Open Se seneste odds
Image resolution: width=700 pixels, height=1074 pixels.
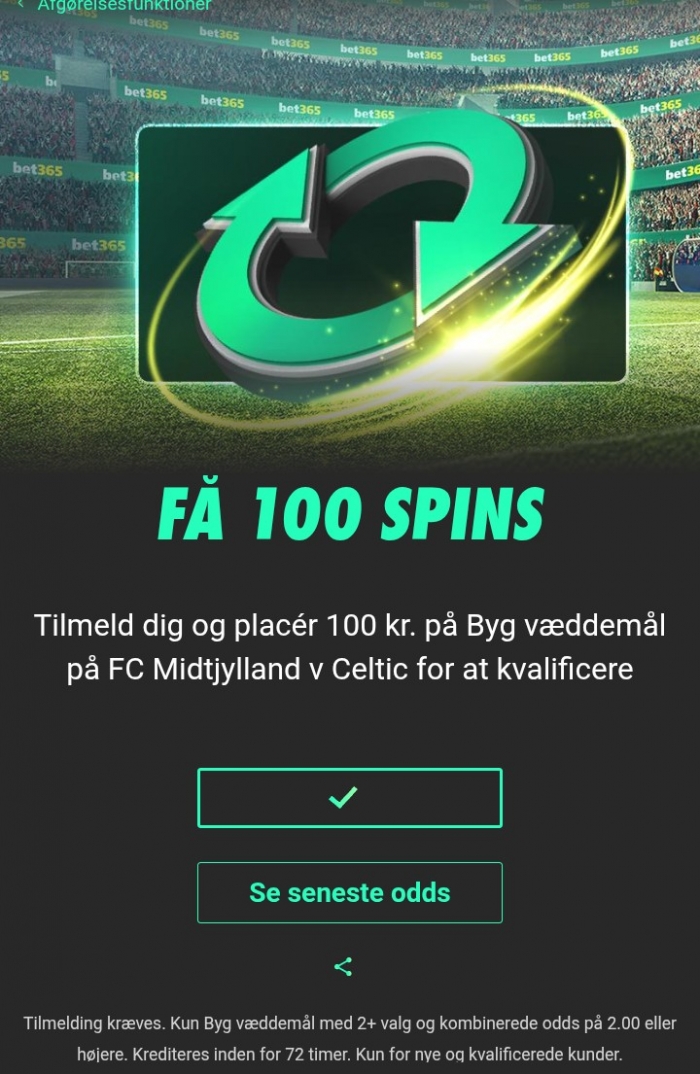point(349,892)
